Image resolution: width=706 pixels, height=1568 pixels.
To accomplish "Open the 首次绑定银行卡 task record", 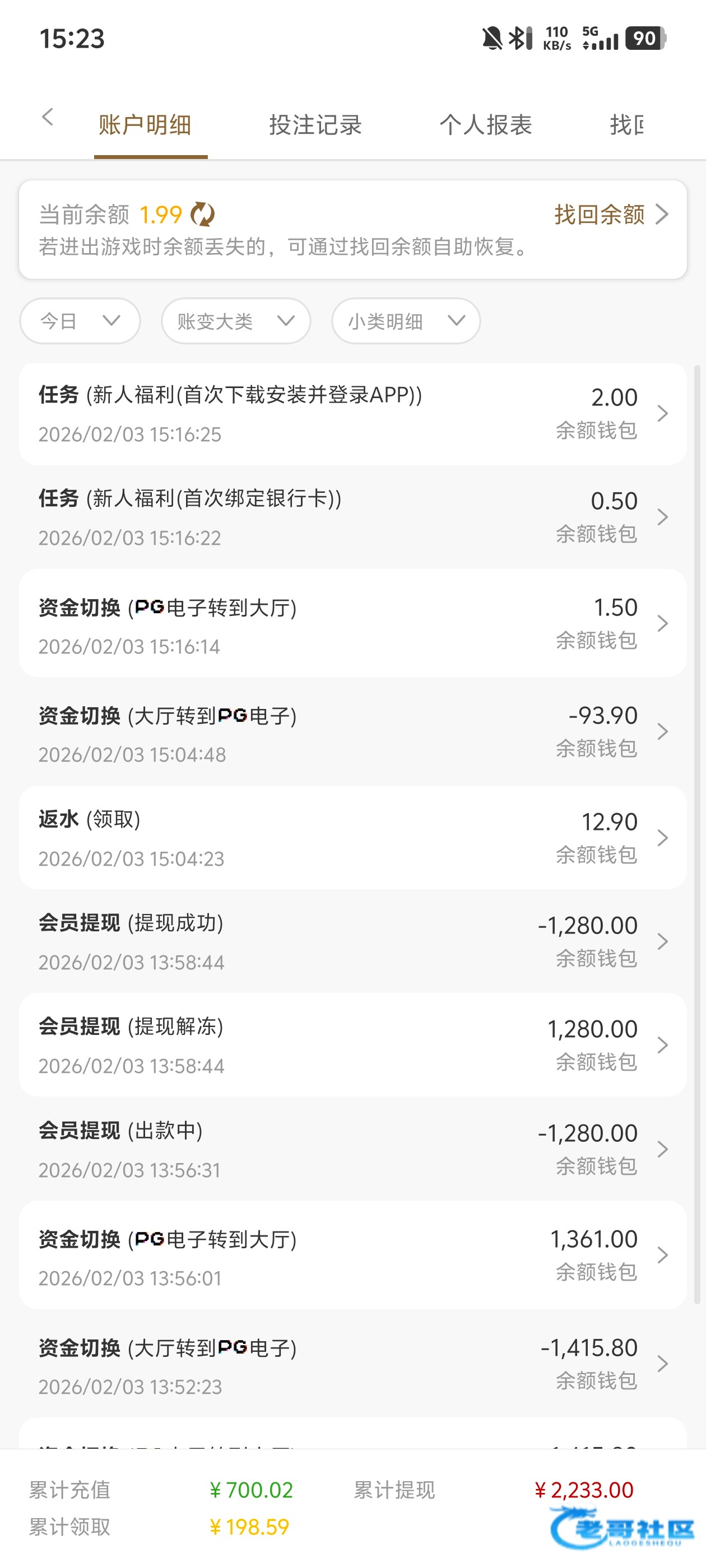I will point(352,517).
